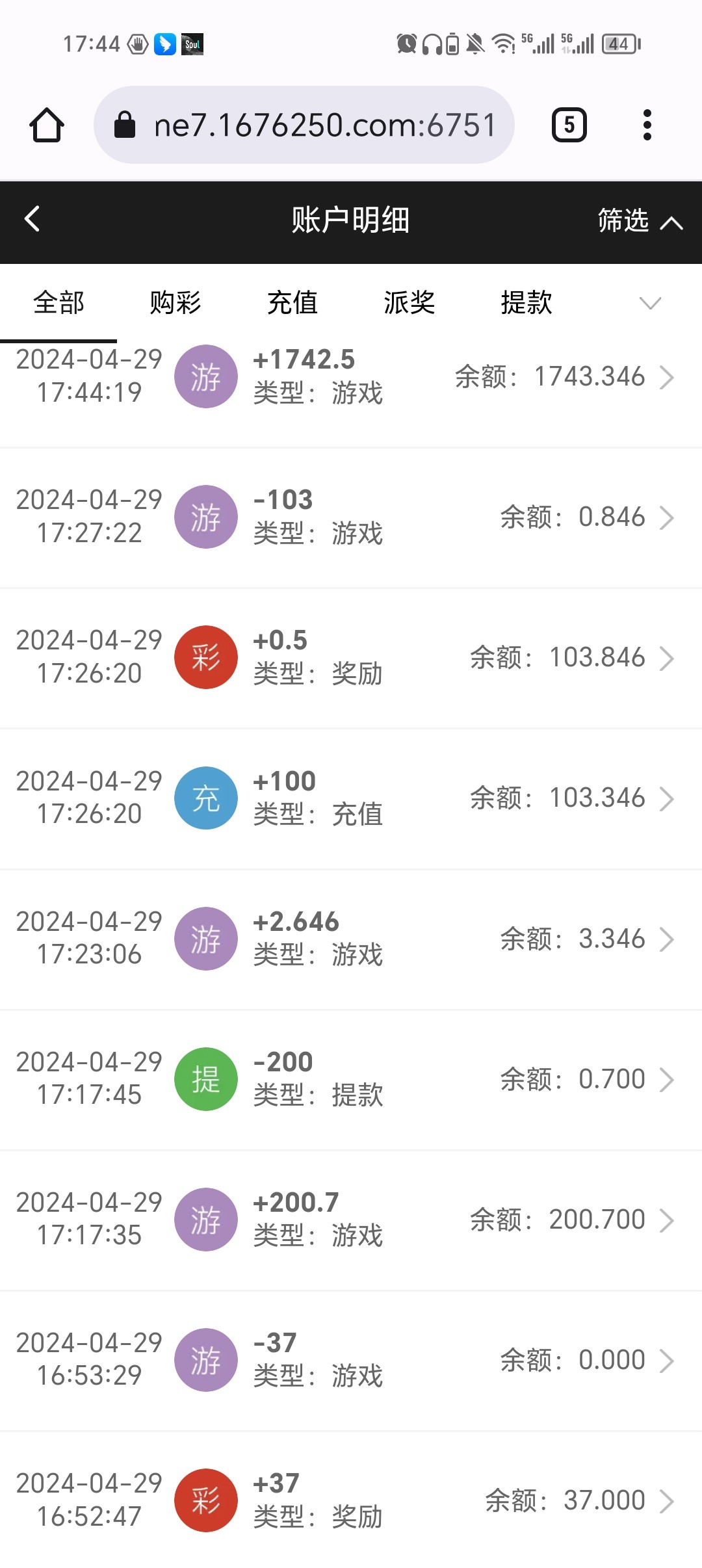Open the +1742.5 游戏 transaction
This screenshot has width=702, height=1568.
(351, 377)
